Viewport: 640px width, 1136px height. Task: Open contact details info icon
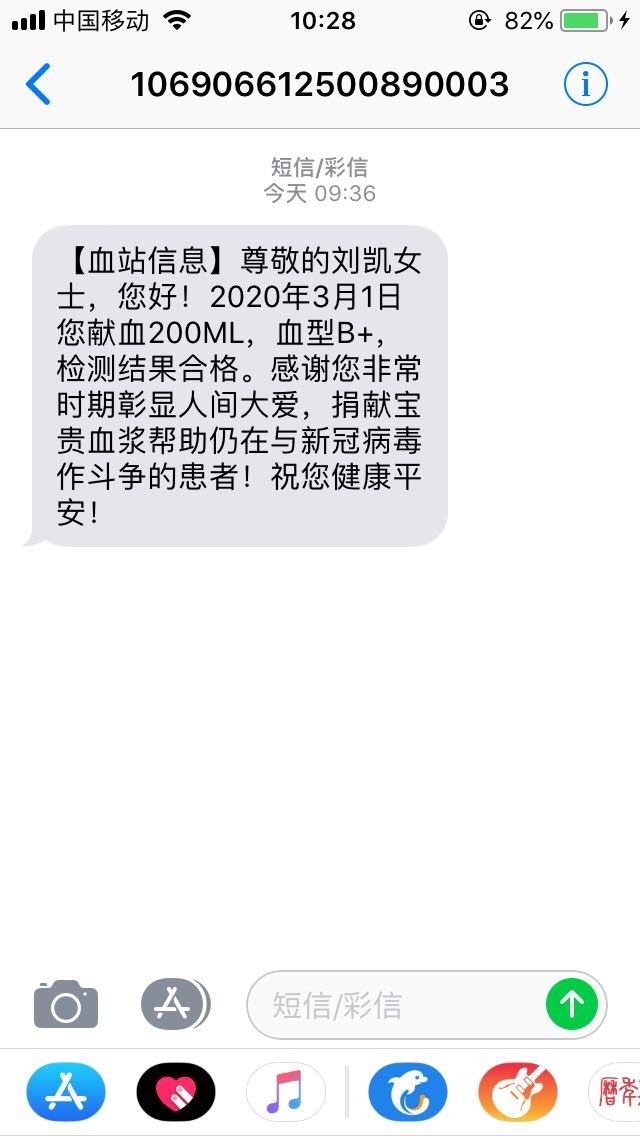click(x=585, y=85)
